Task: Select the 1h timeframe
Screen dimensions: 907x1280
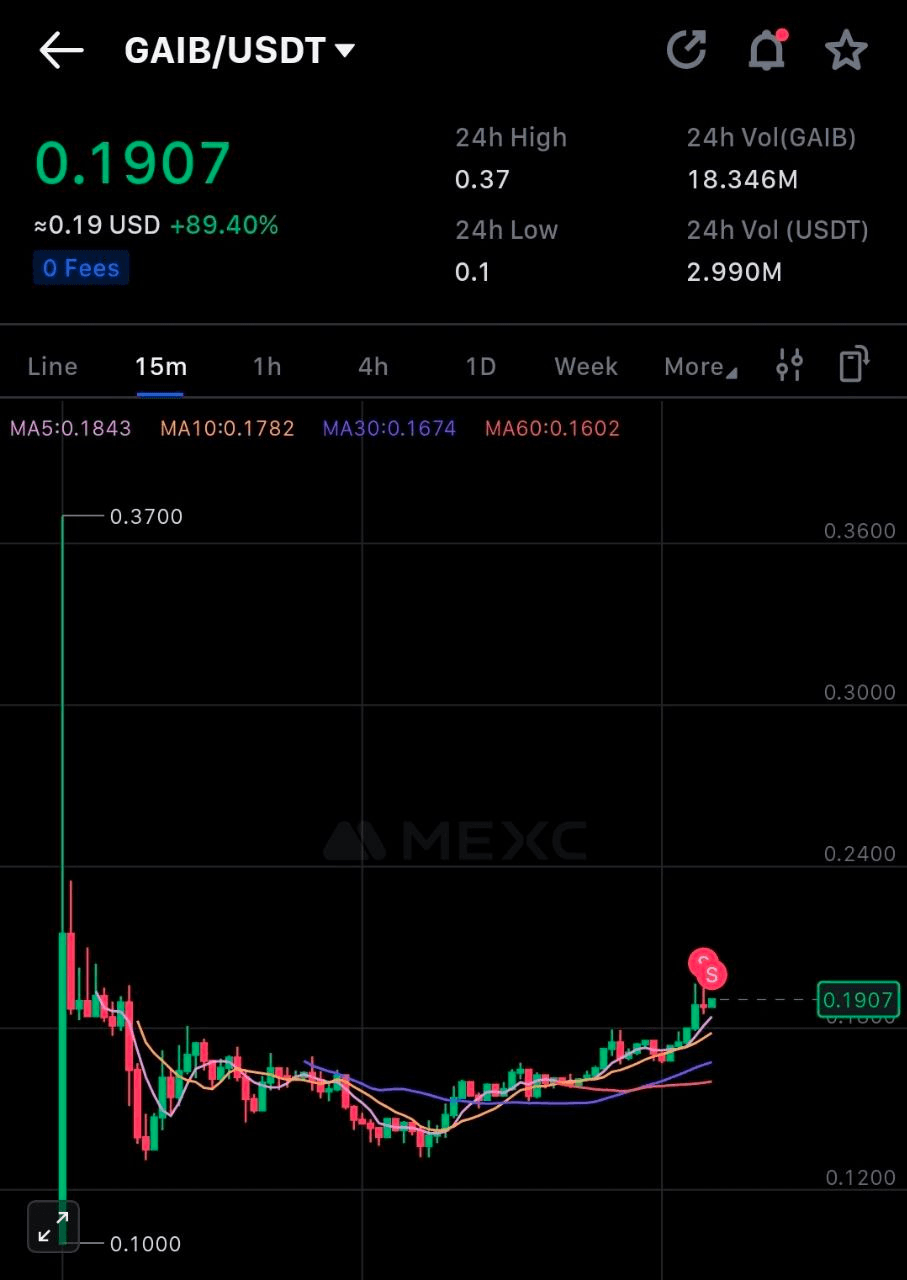Action: click(267, 367)
